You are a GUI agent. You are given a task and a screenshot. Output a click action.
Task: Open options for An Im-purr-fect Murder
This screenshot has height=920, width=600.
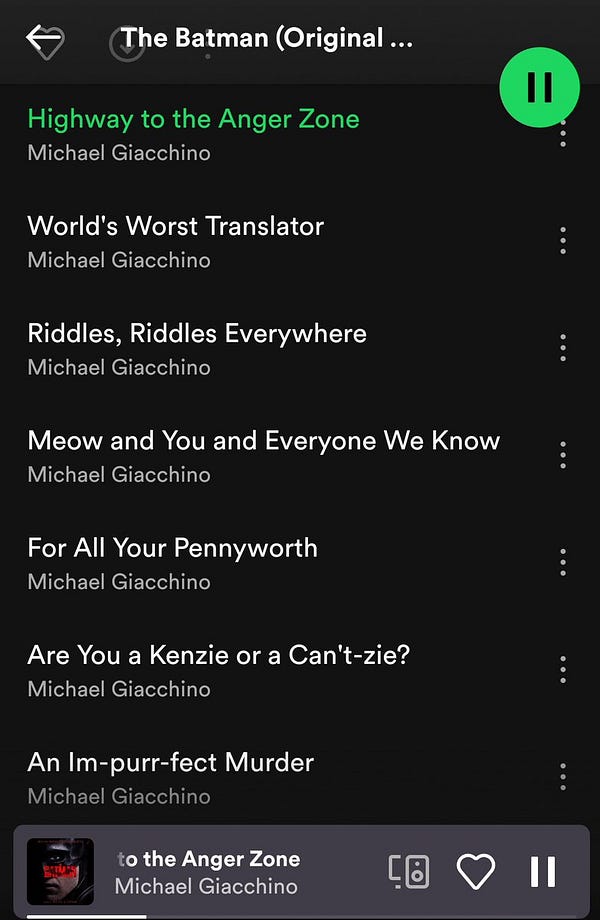pos(563,776)
